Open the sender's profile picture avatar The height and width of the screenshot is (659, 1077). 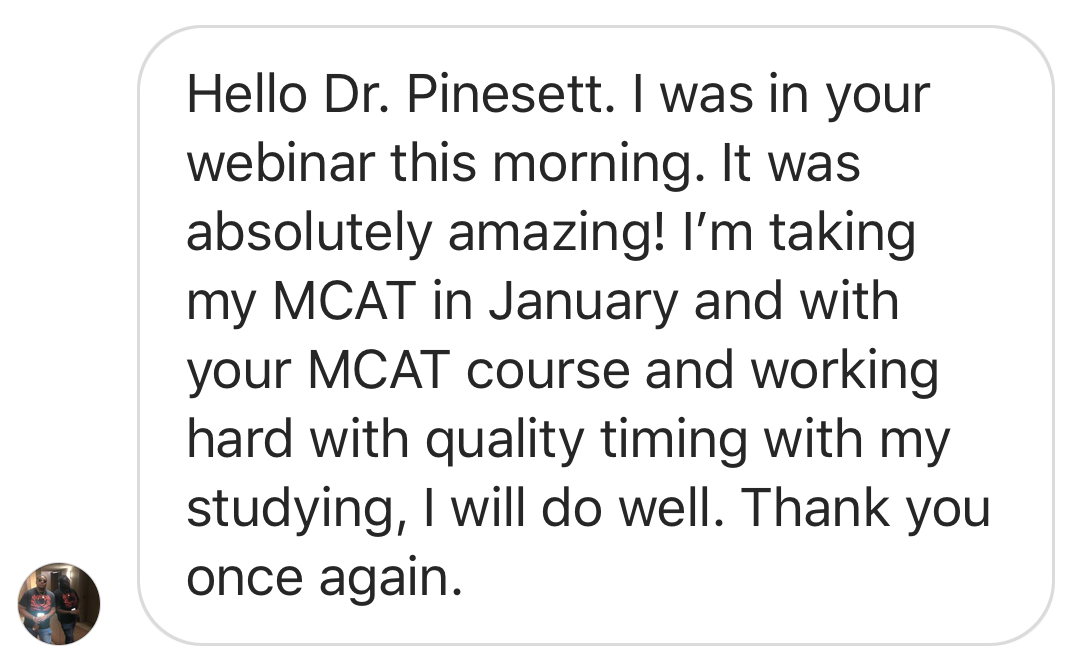59,603
